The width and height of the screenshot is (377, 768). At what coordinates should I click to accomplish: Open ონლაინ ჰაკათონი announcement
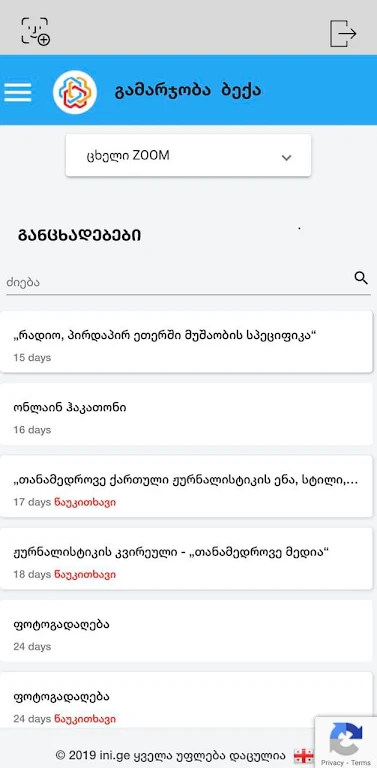tap(186, 414)
